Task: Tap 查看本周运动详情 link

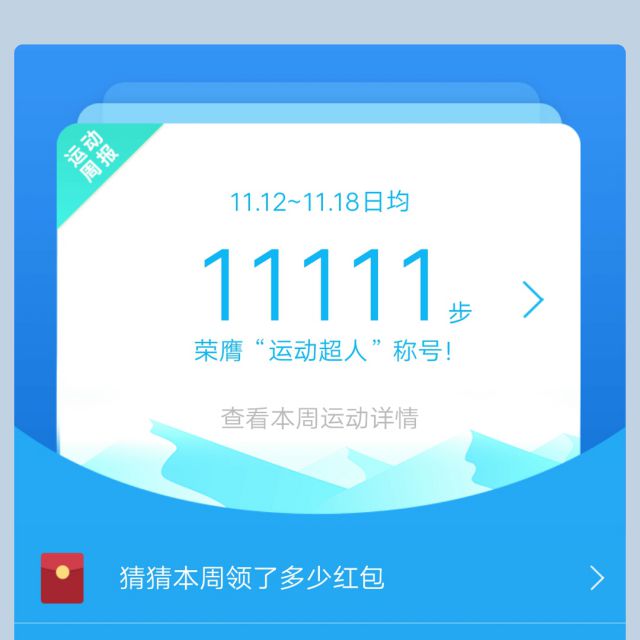Action: pos(319,417)
